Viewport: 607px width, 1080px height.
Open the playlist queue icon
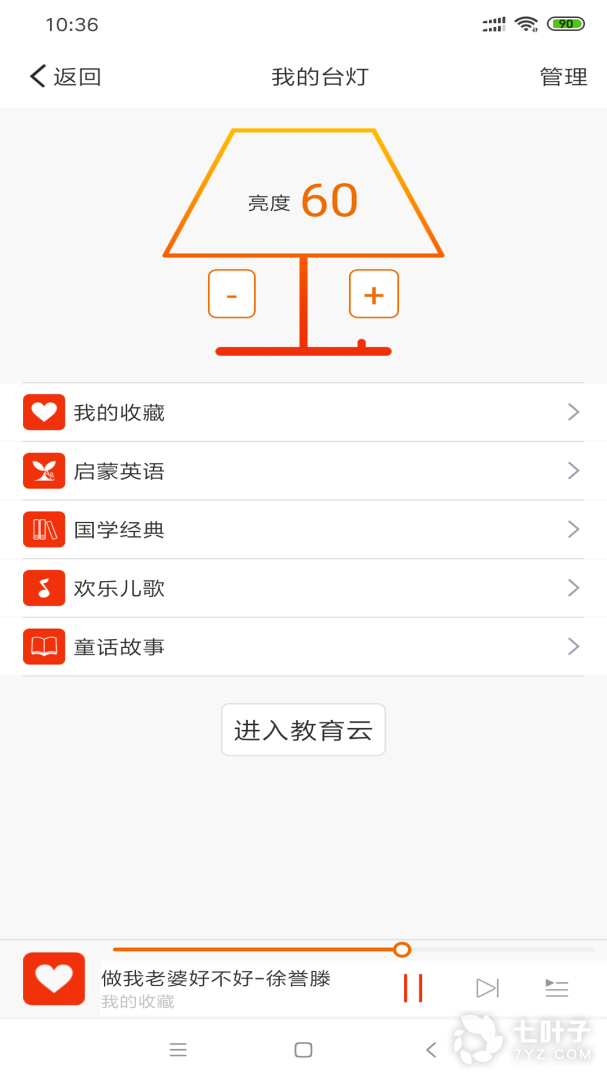pyautogui.click(x=557, y=988)
